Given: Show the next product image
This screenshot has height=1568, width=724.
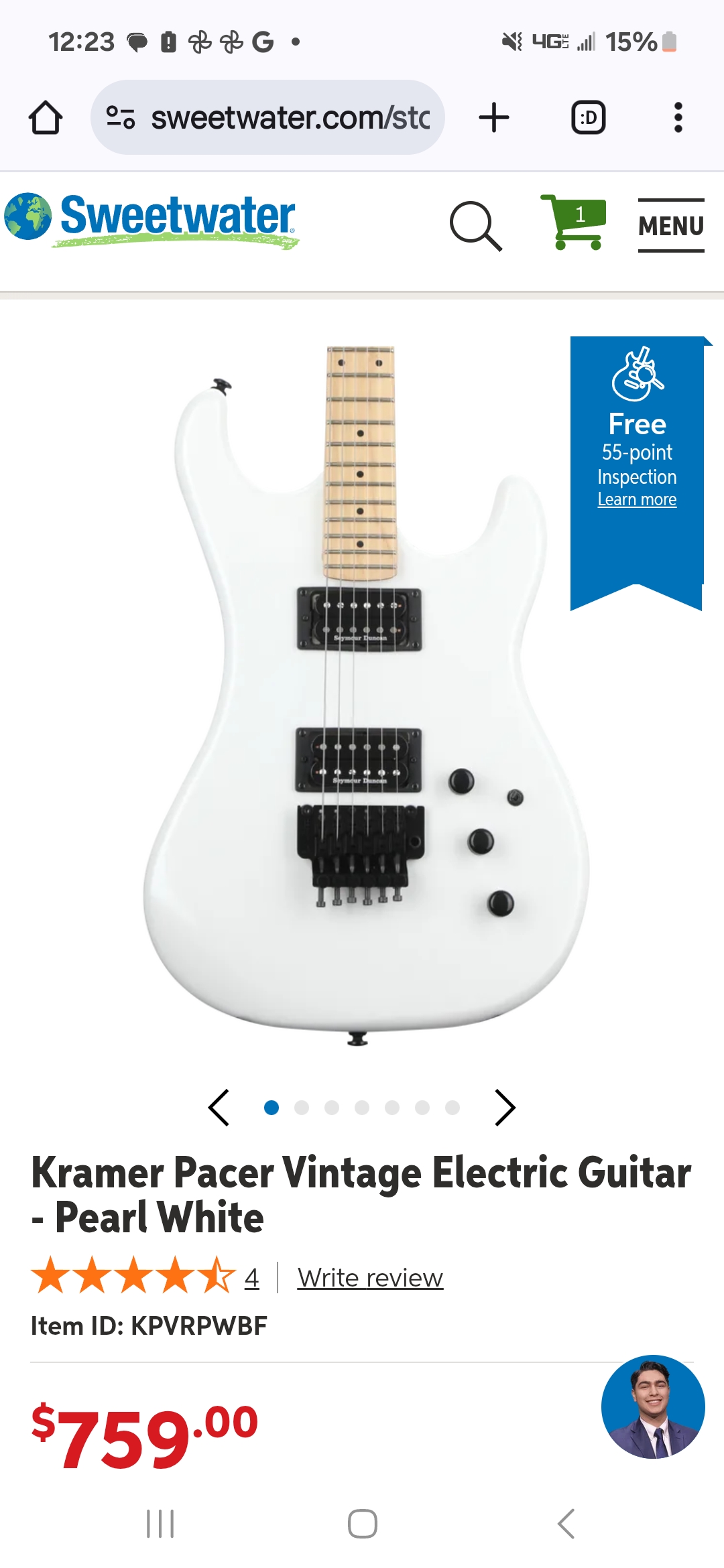Looking at the screenshot, I should (x=505, y=1108).
